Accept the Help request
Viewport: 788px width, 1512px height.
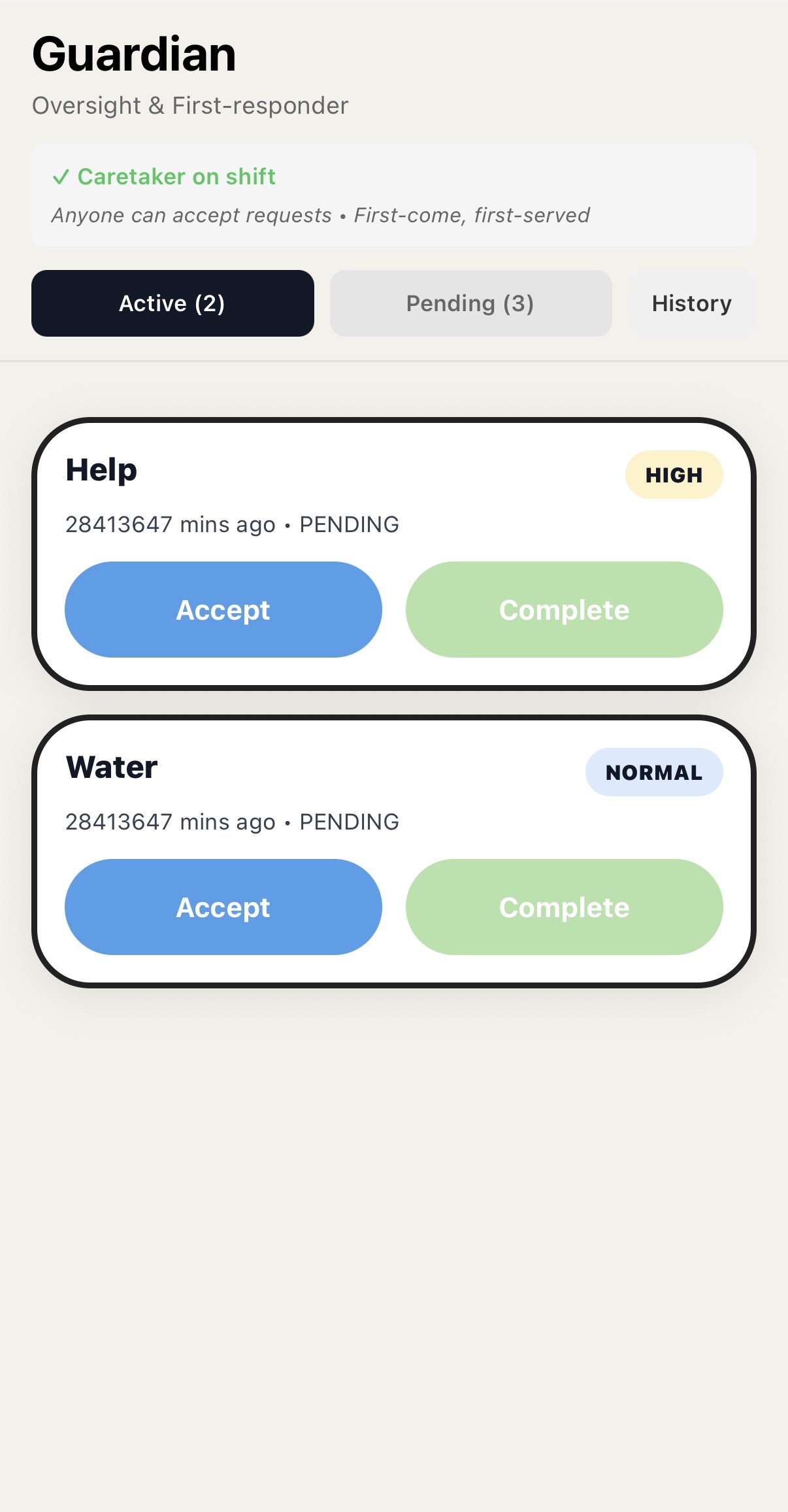(223, 609)
